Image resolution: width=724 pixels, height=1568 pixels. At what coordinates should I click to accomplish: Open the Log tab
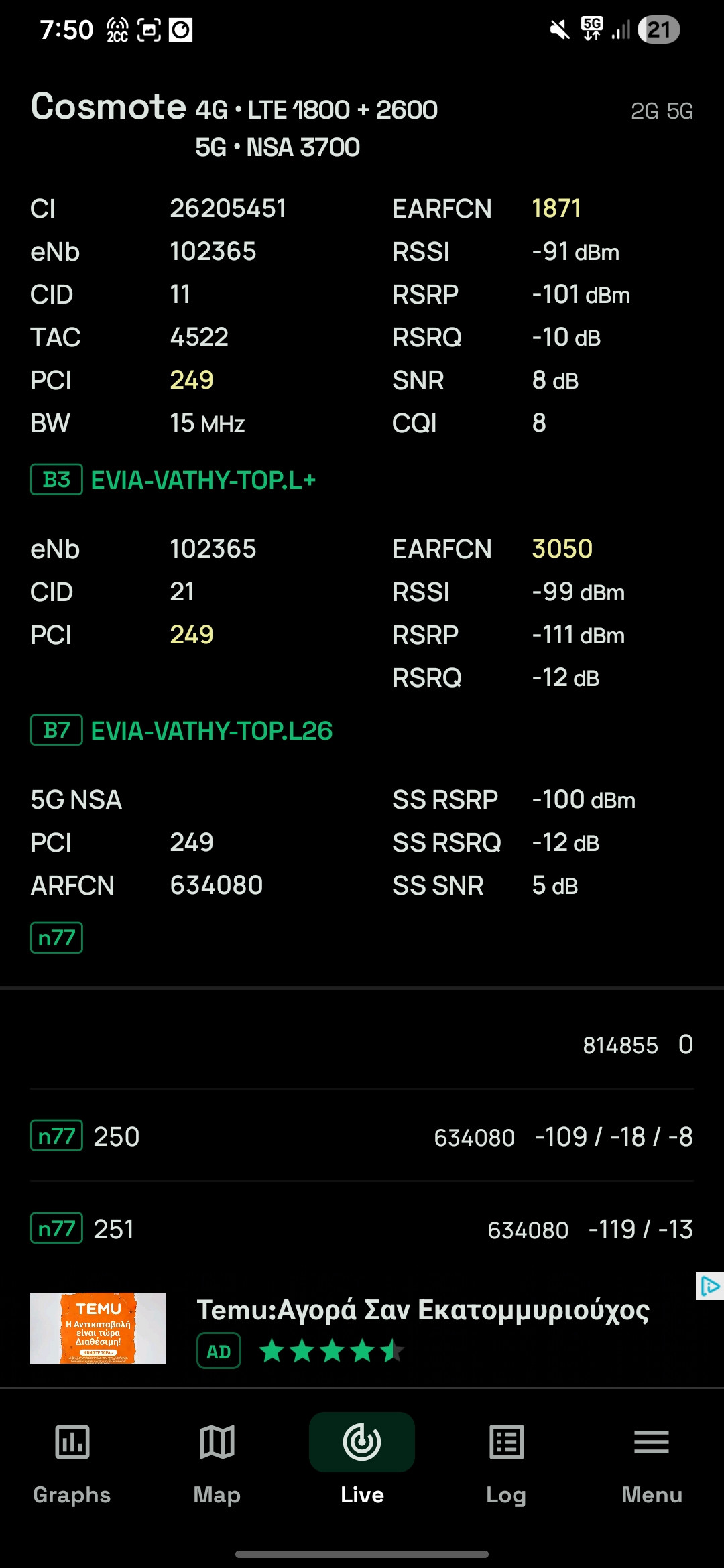tap(507, 1464)
